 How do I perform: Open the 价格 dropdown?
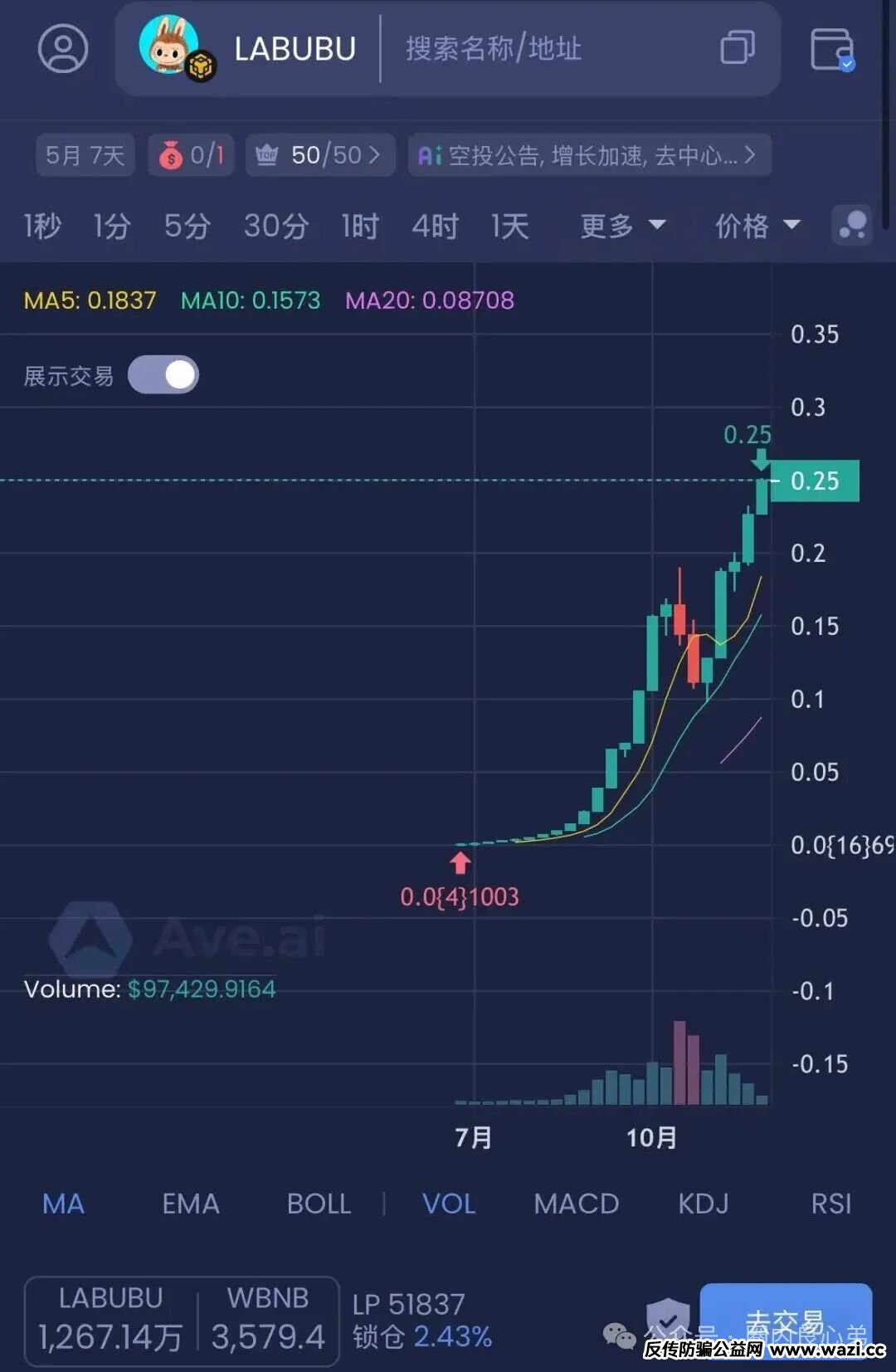point(757,226)
